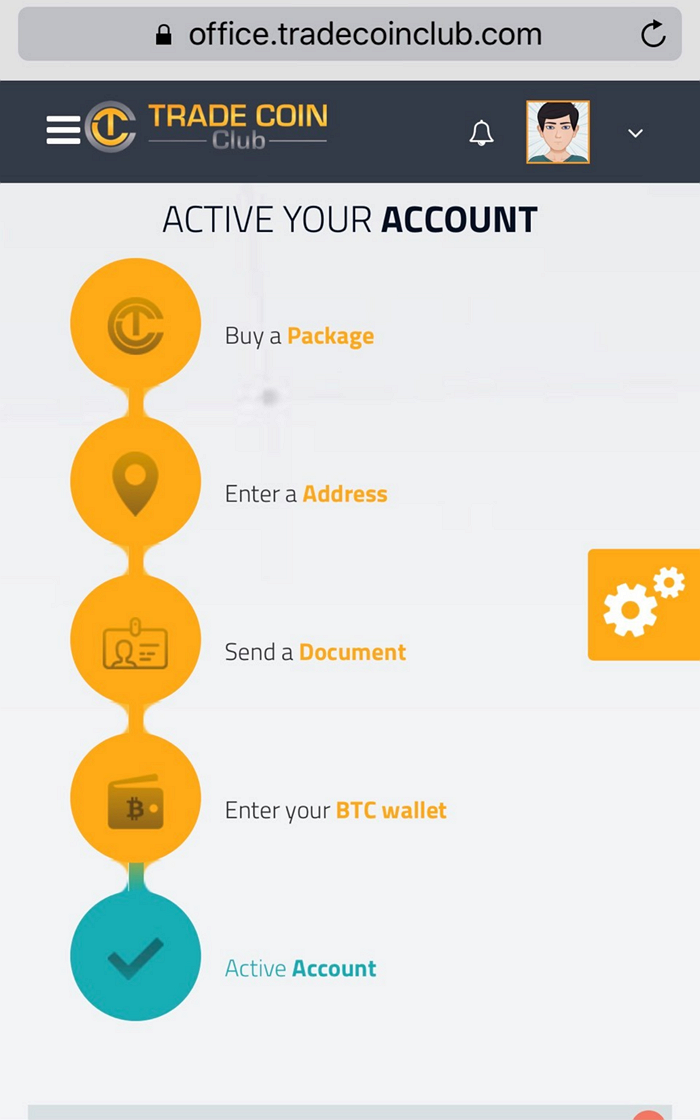Open the Enter your BTC wallet step
700x1120 pixels.
click(135, 798)
